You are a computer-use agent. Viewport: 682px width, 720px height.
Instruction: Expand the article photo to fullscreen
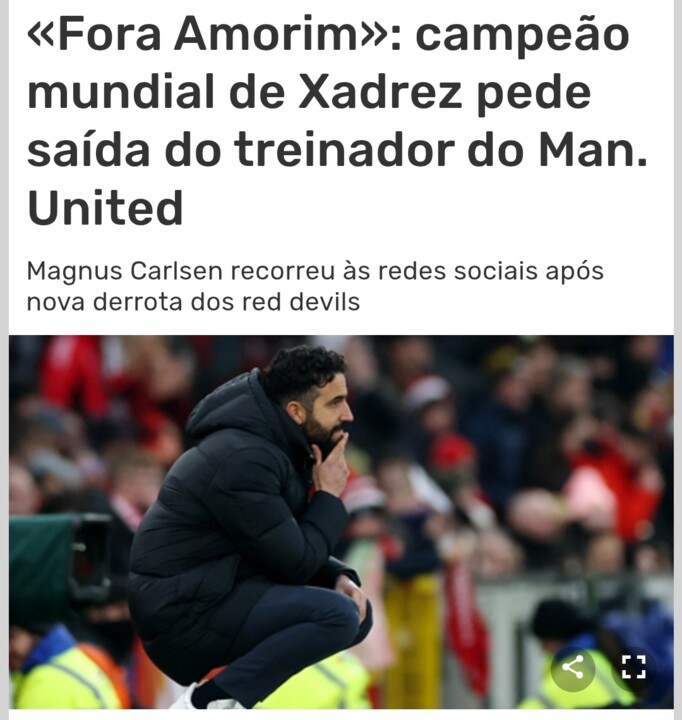633,667
